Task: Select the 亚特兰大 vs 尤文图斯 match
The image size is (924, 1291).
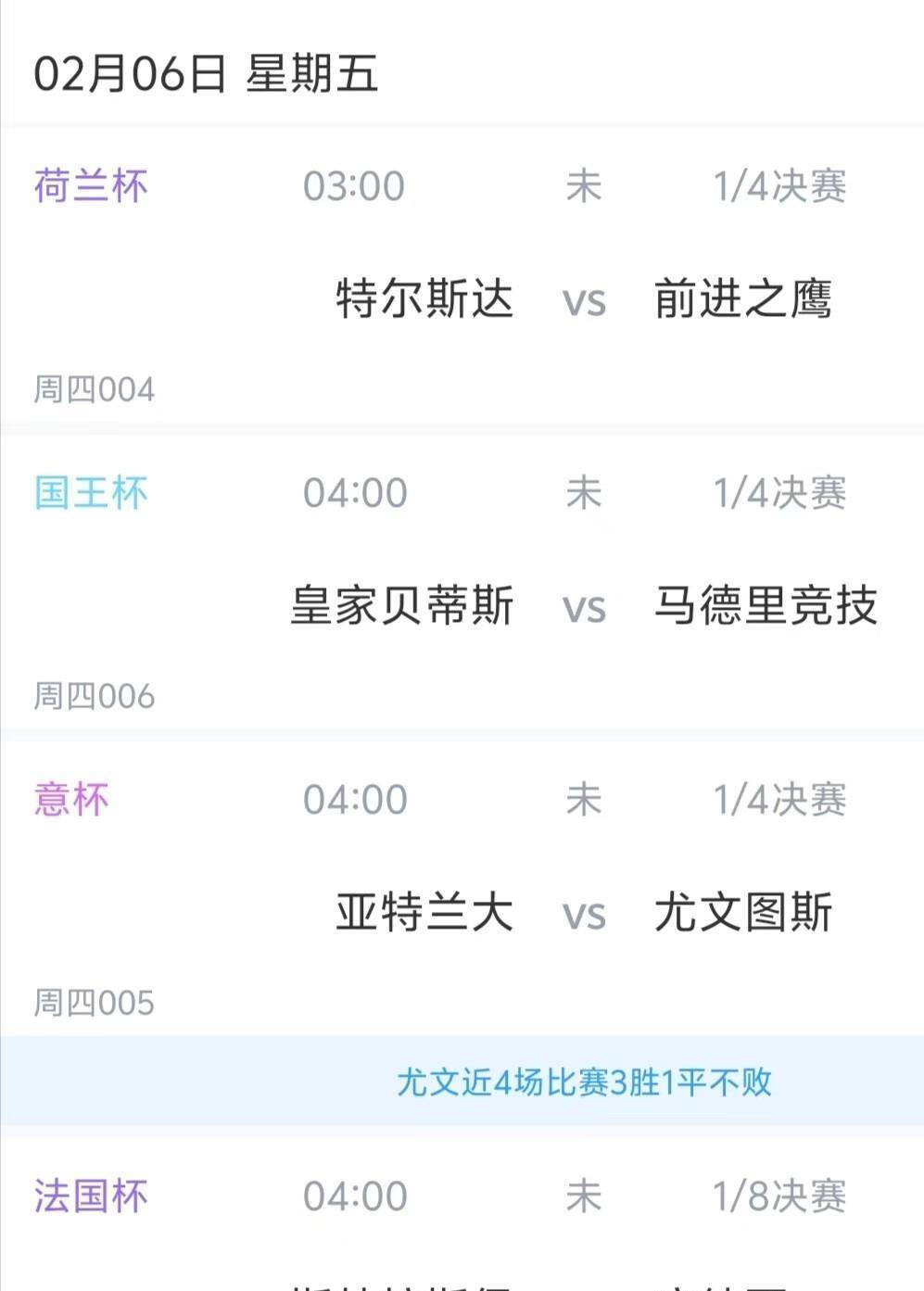Action: click(x=584, y=913)
